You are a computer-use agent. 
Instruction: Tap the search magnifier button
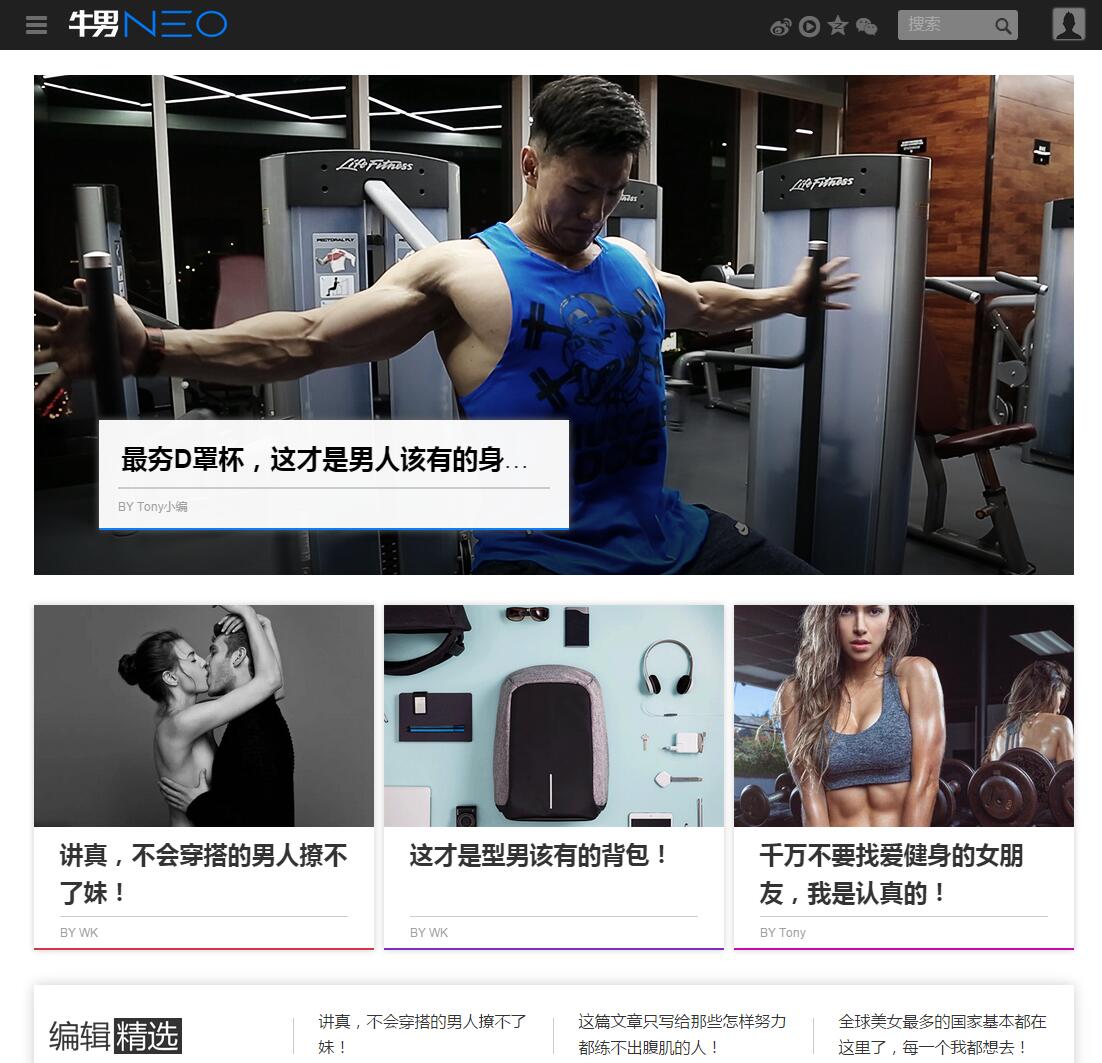(x=1003, y=26)
